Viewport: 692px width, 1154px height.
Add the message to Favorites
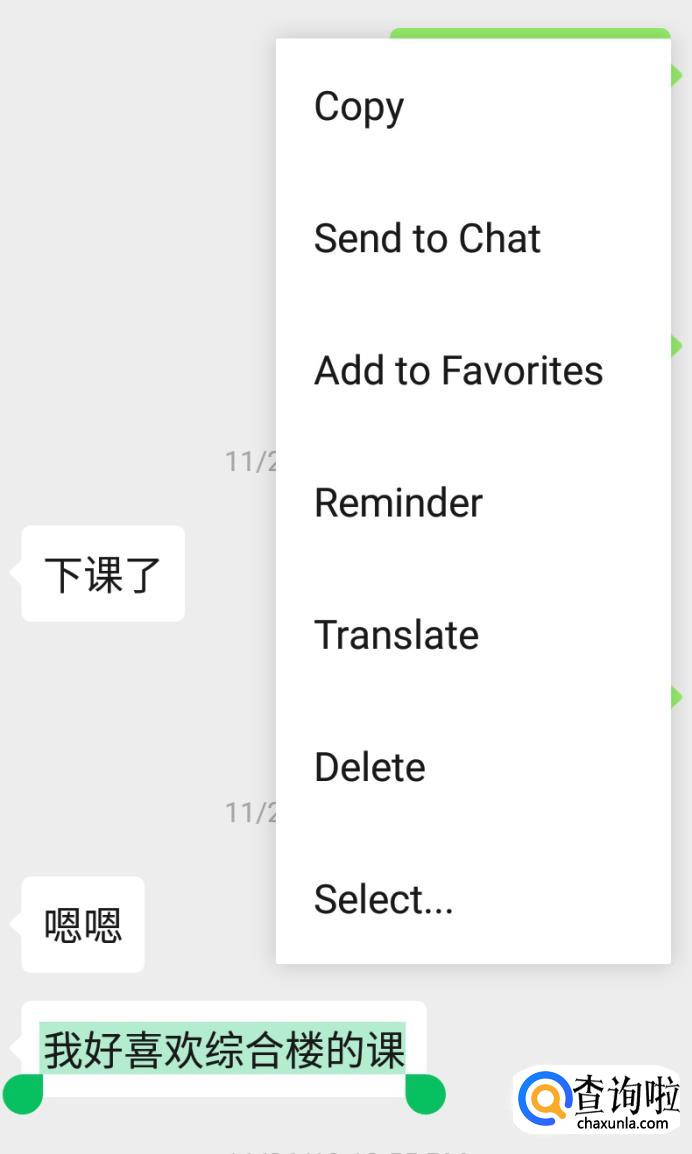(x=458, y=370)
